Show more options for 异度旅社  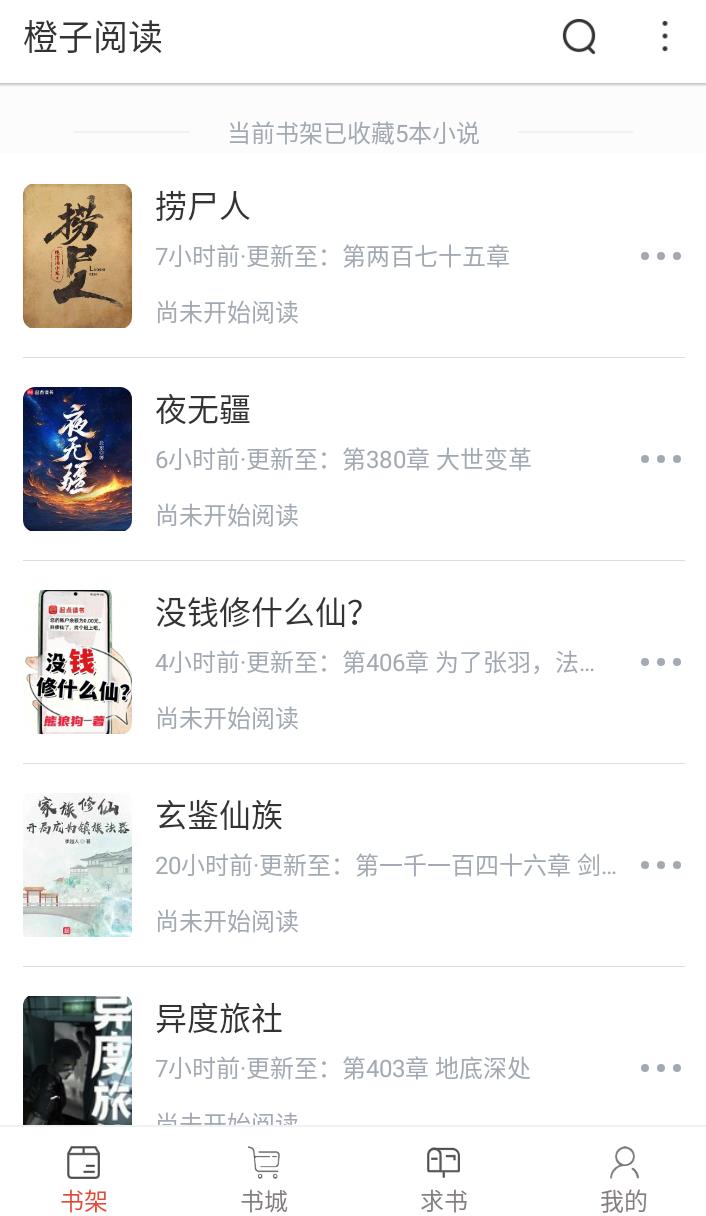pos(661,1068)
